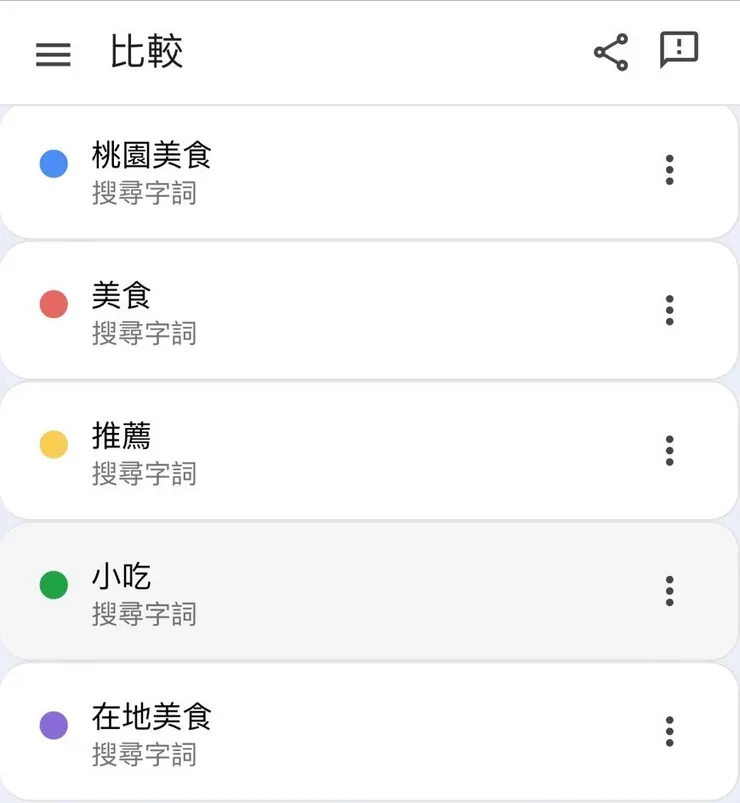740x803 pixels.
Task: Click the red color dot next to 美食
Action: point(53,302)
